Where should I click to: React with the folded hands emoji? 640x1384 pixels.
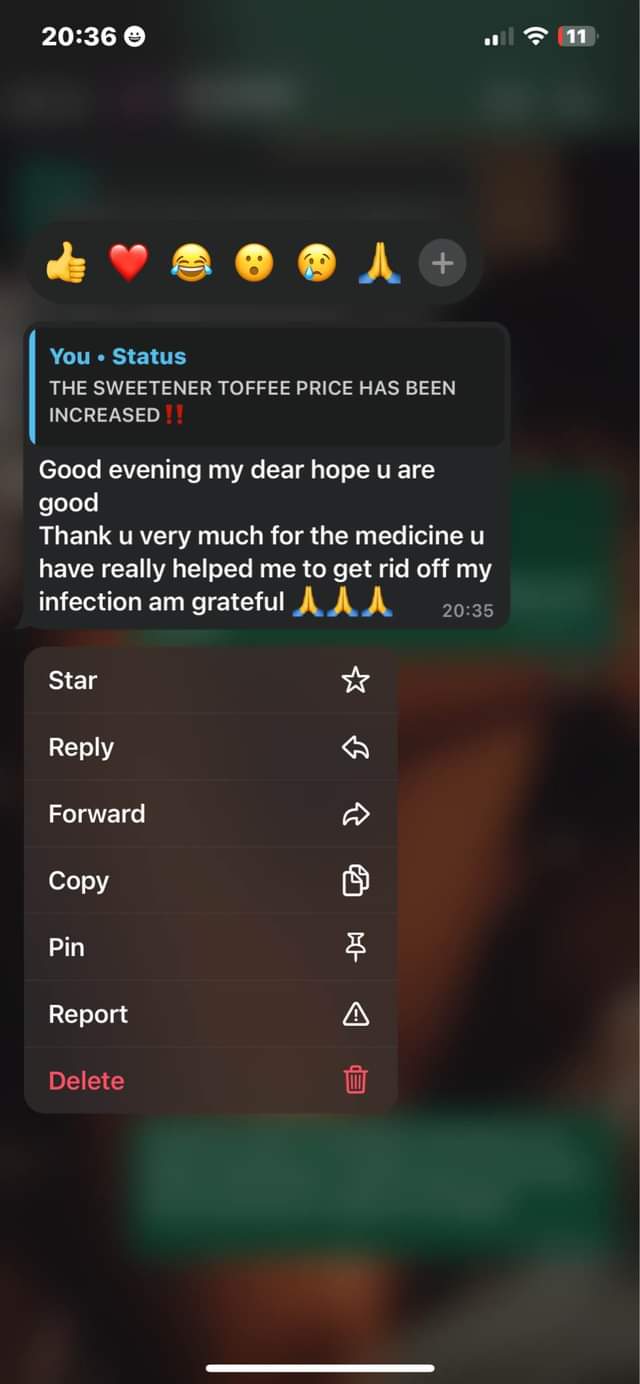tap(380, 264)
